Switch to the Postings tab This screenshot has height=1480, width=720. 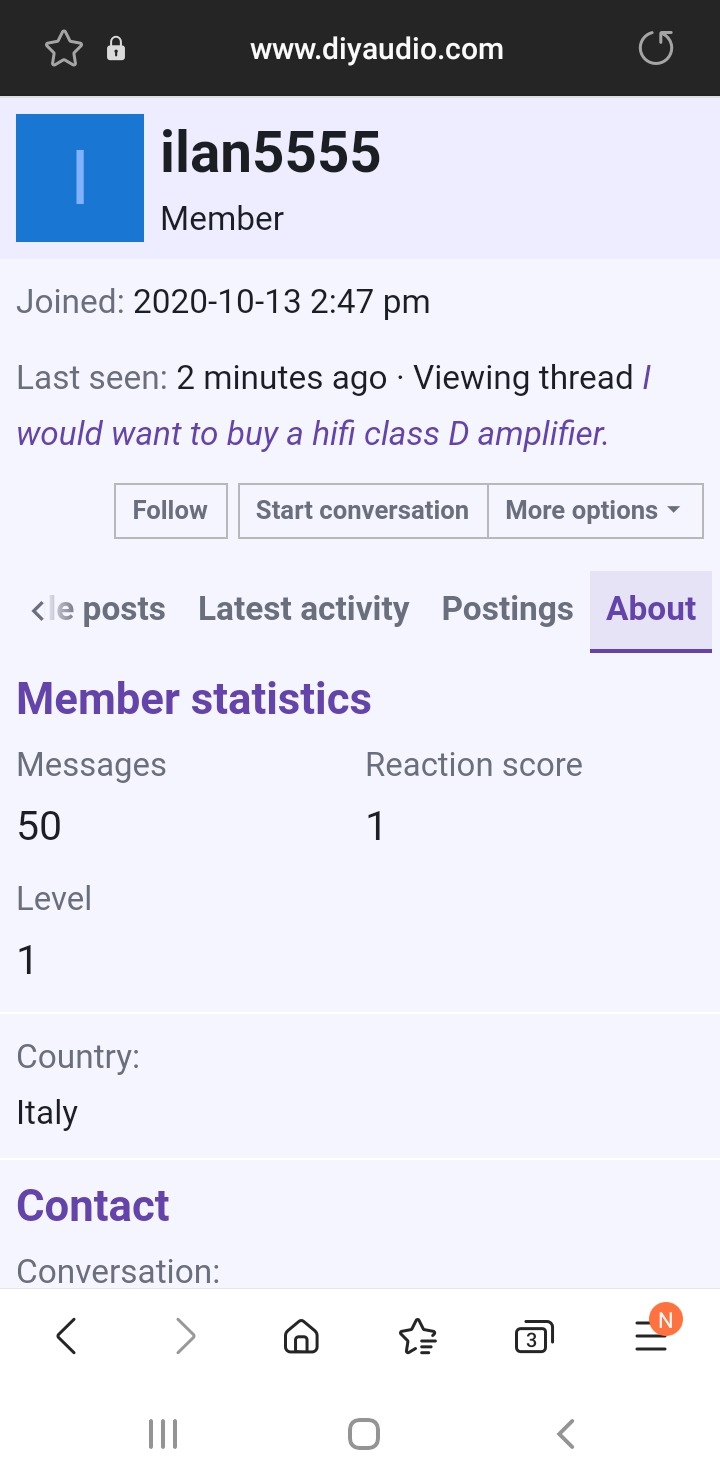pyautogui.click(x=508, y=608)
